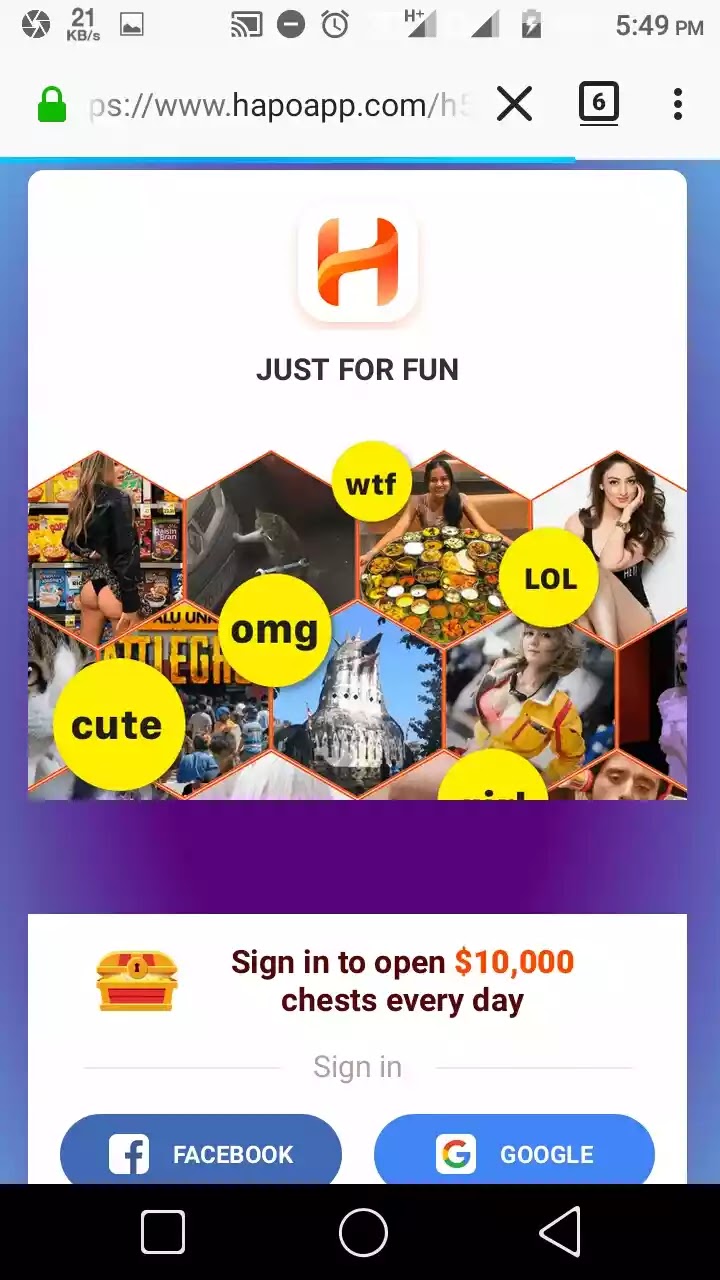Tap the URL address bar
Screen dimensions: 720x1280
coord(280,105)
